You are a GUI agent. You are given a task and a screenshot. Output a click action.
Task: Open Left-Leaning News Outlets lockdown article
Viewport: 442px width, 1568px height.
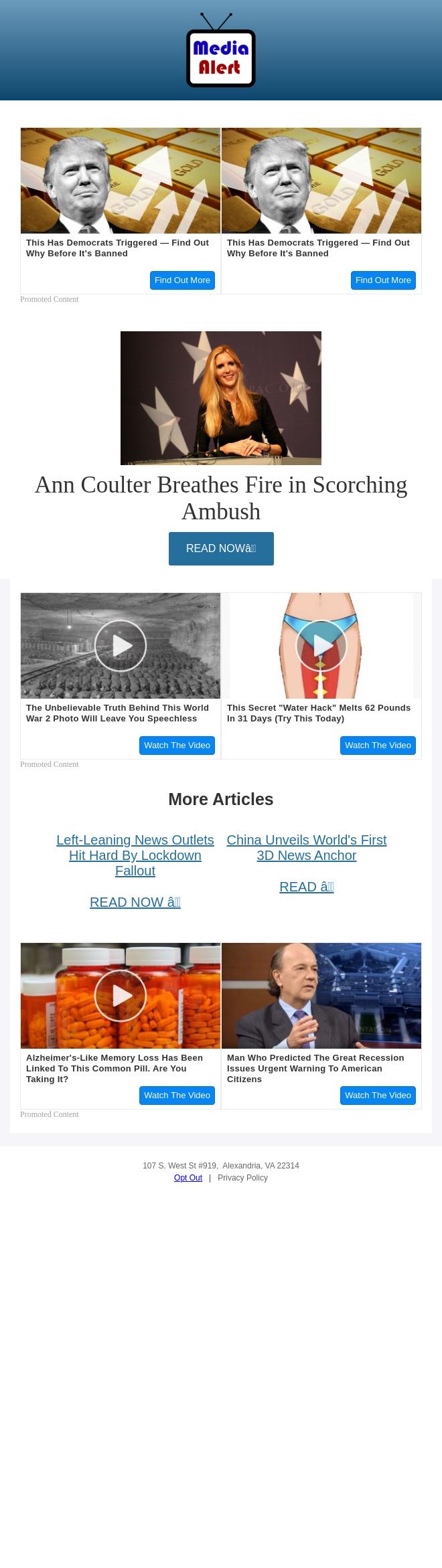click(x=135, y=855)
